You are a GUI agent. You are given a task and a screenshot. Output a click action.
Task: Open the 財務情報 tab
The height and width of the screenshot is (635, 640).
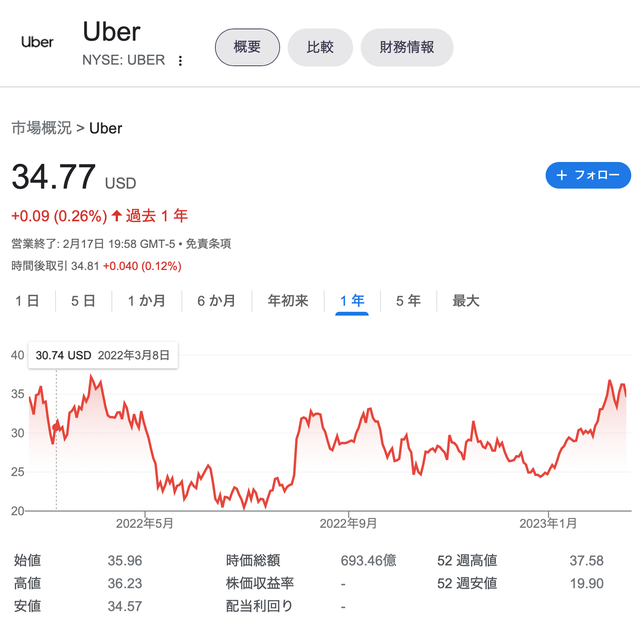click(406, 47)
